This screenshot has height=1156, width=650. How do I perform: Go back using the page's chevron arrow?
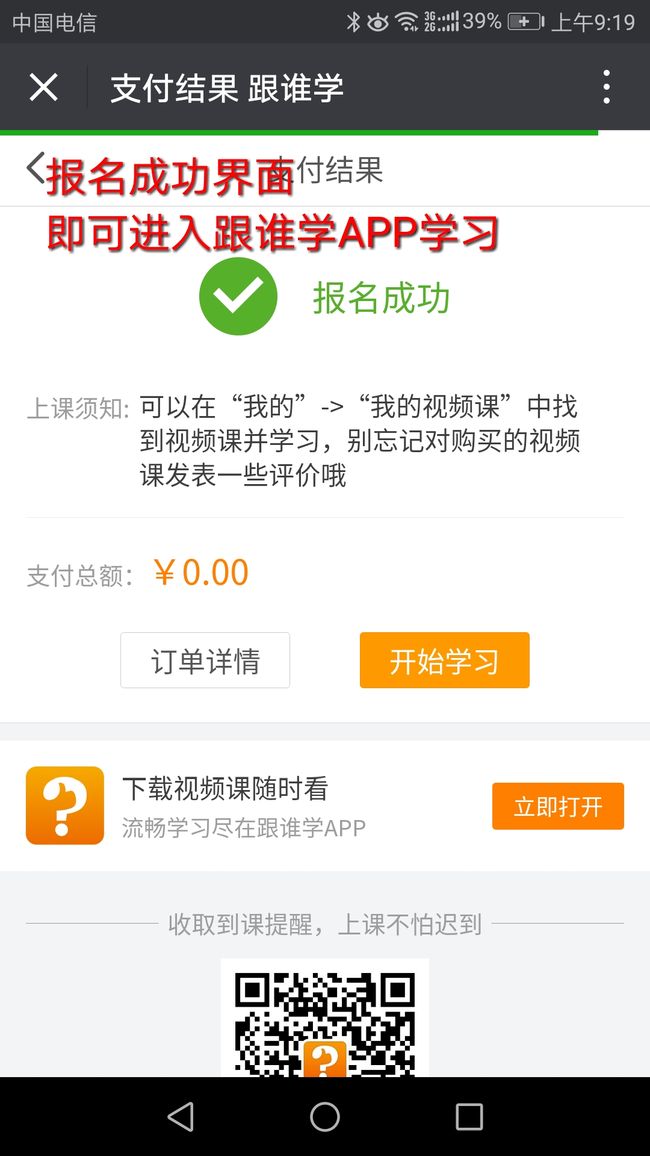click(x=35, y=169)
